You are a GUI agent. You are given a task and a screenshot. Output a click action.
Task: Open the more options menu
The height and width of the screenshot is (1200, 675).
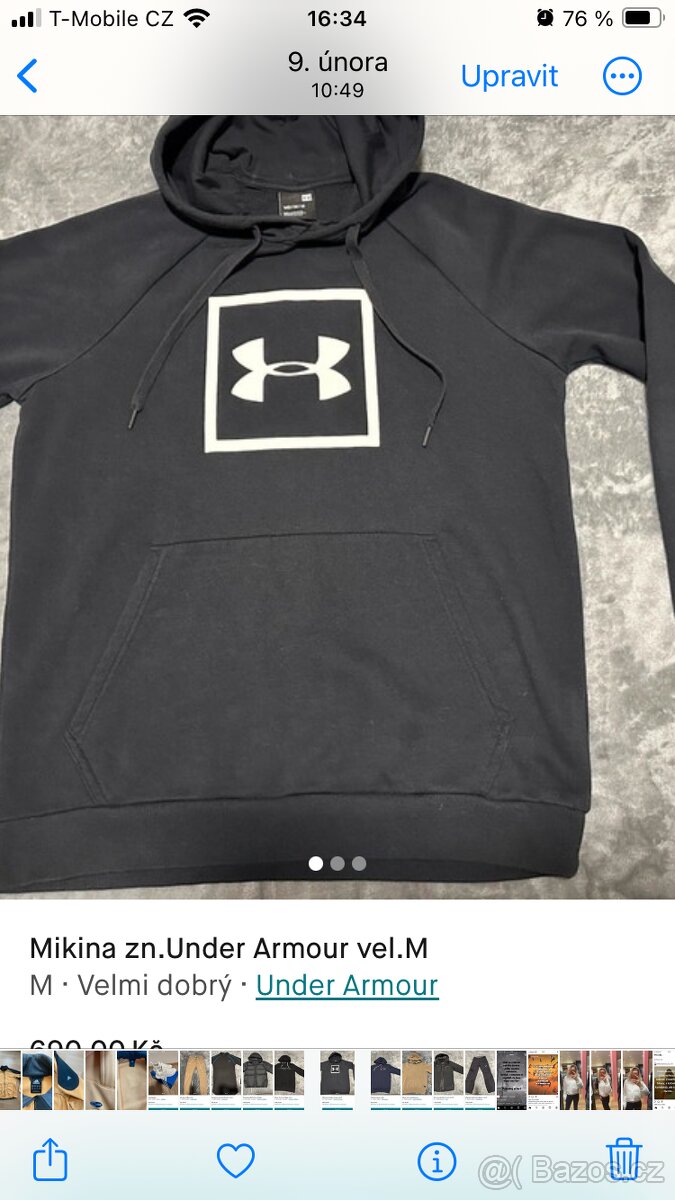(622, 76)
